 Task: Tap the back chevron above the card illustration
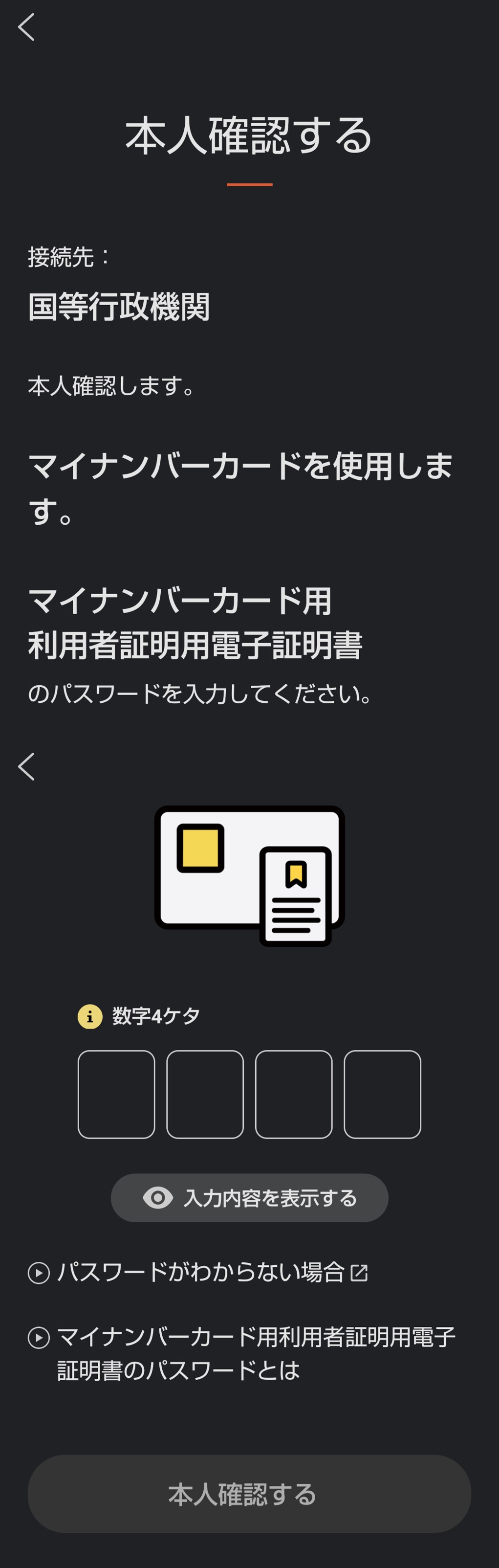point(26,766)
